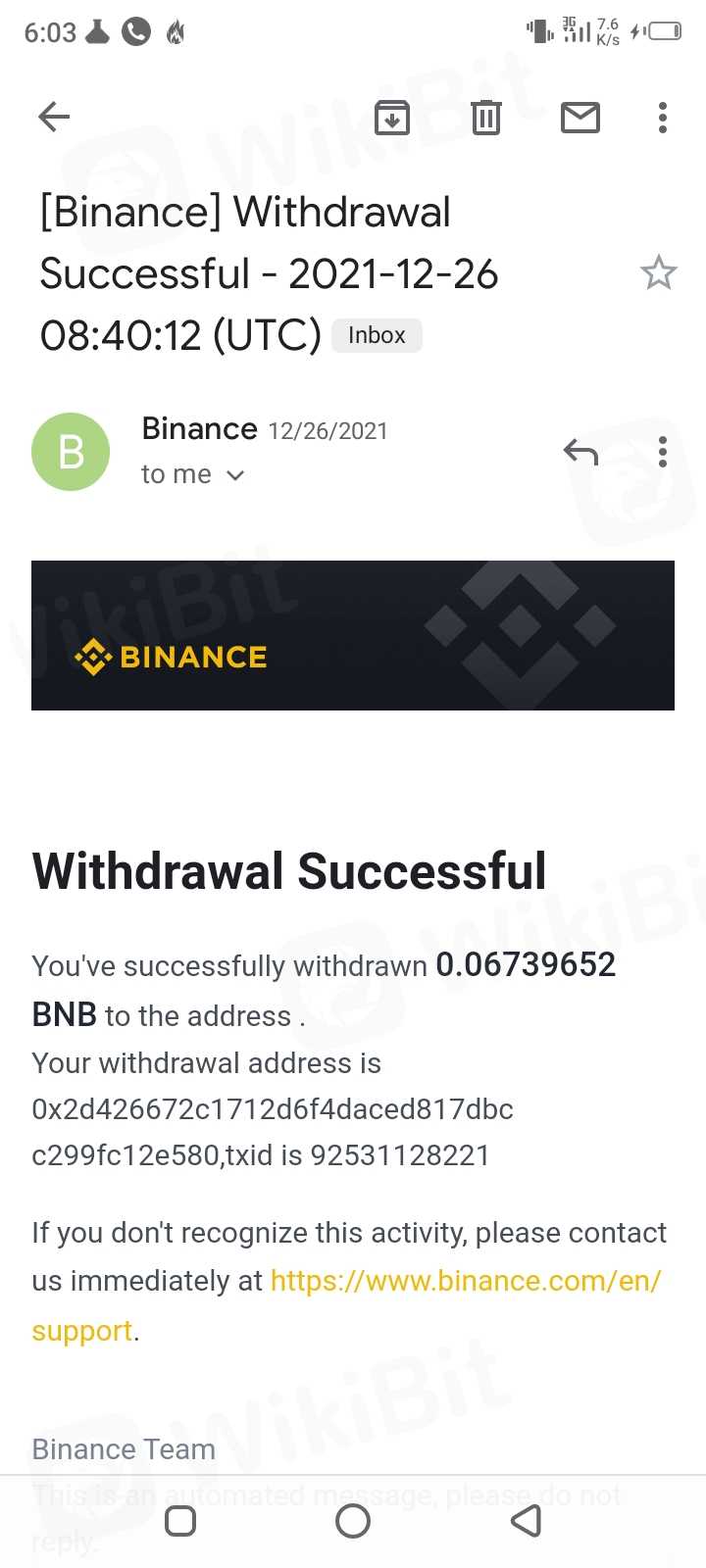
Task: Open message options next to reply
Action: (663, 452)
